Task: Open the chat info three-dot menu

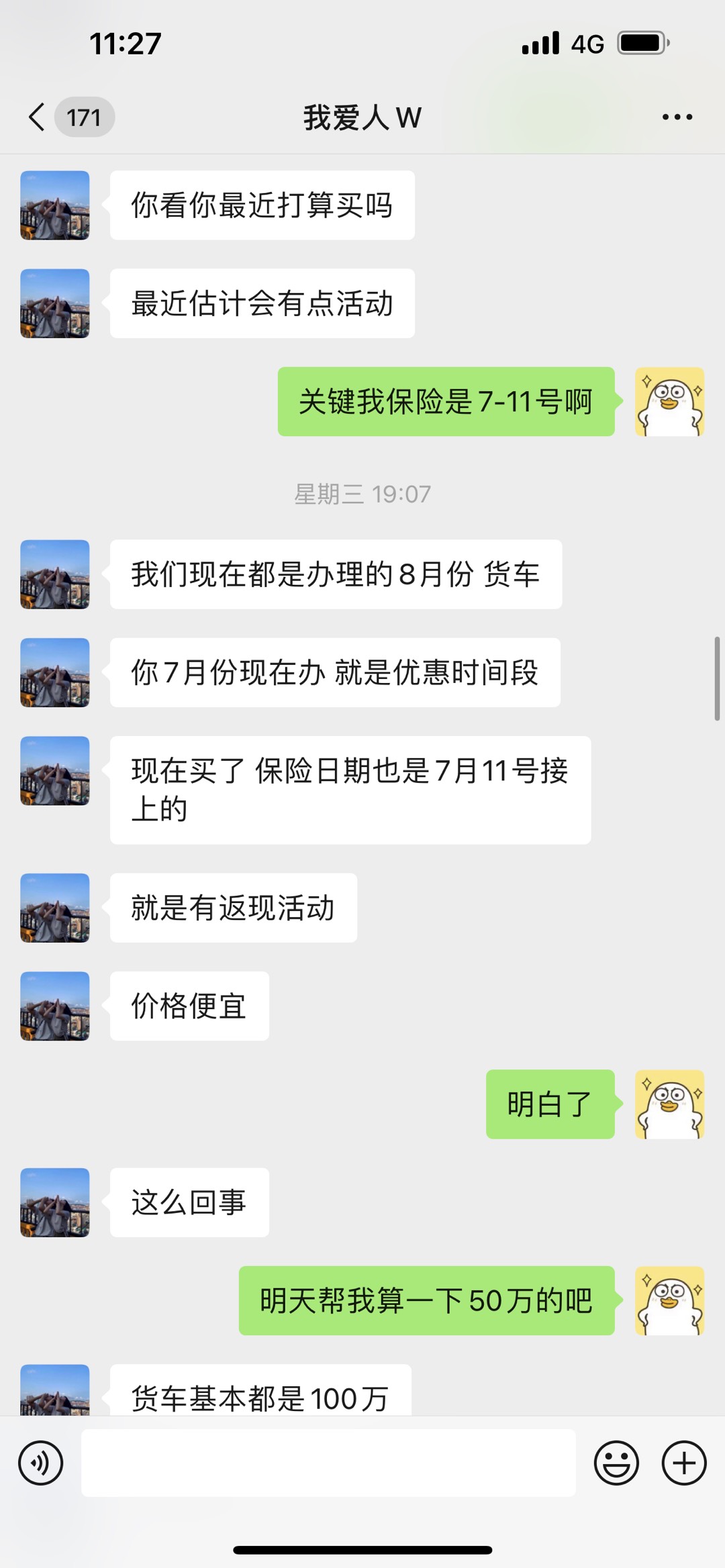Action: pos(677,117)
